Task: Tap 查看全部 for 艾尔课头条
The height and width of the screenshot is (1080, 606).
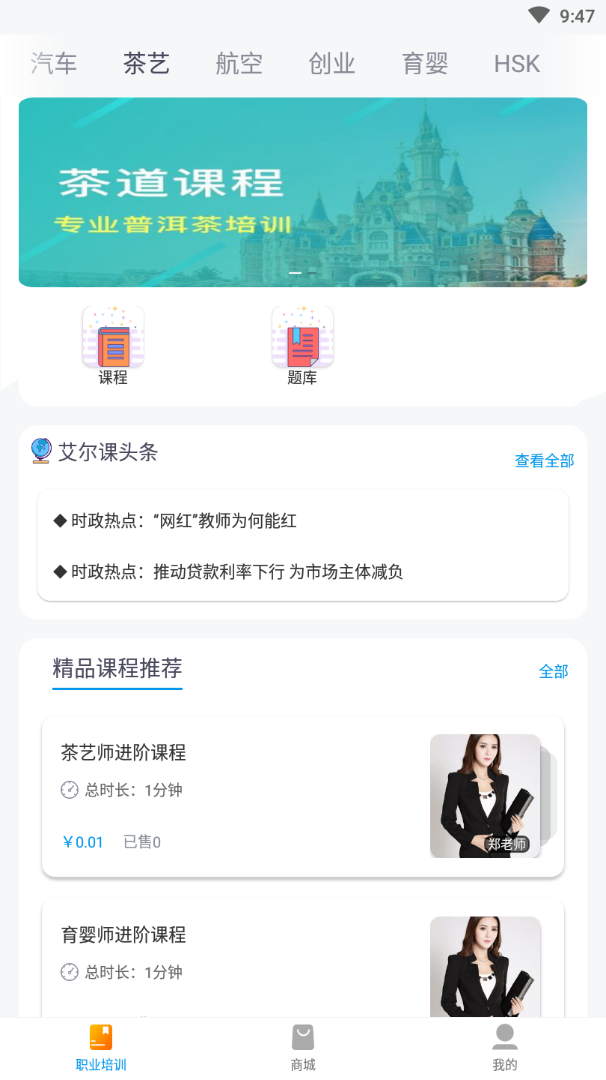Action: point(544,461)
